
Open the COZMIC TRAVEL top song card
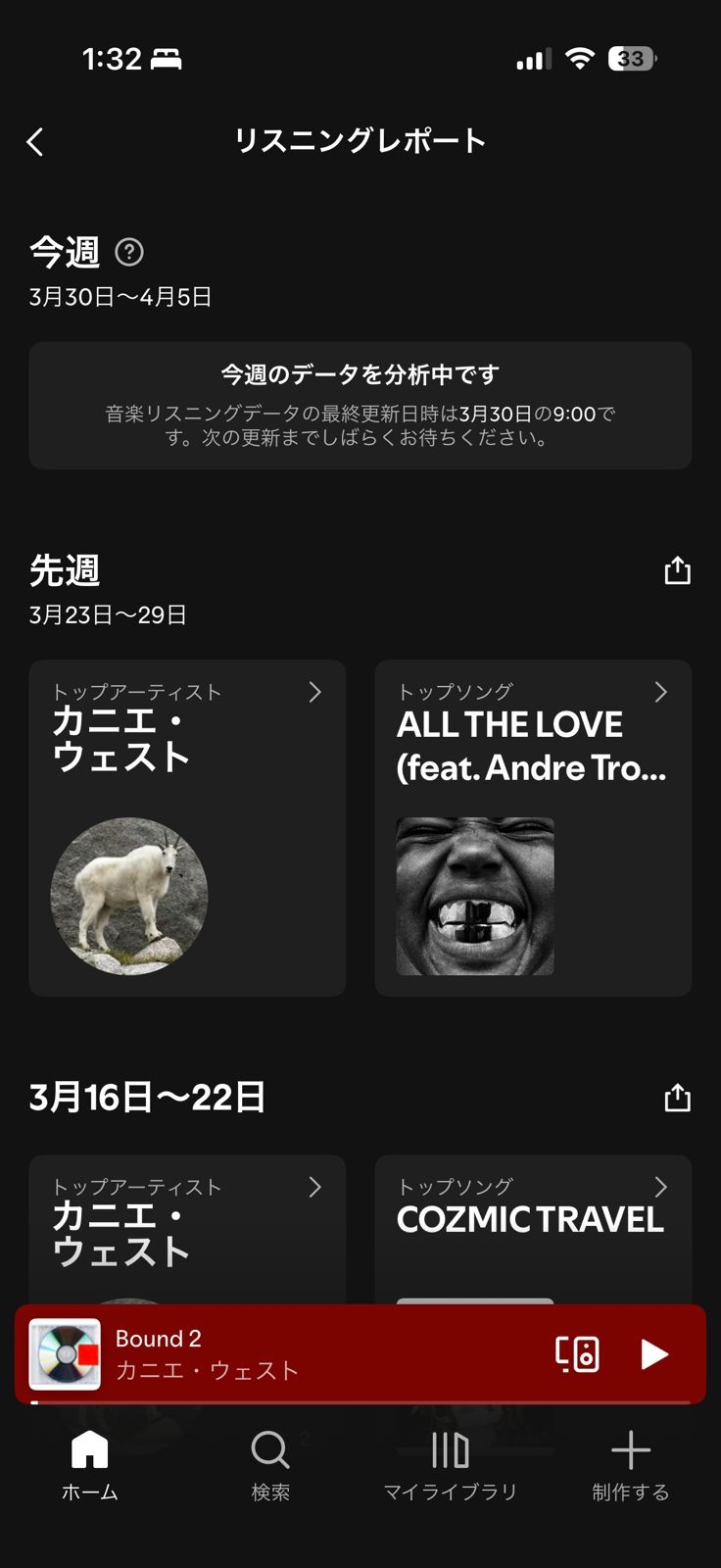point(533,1225)
